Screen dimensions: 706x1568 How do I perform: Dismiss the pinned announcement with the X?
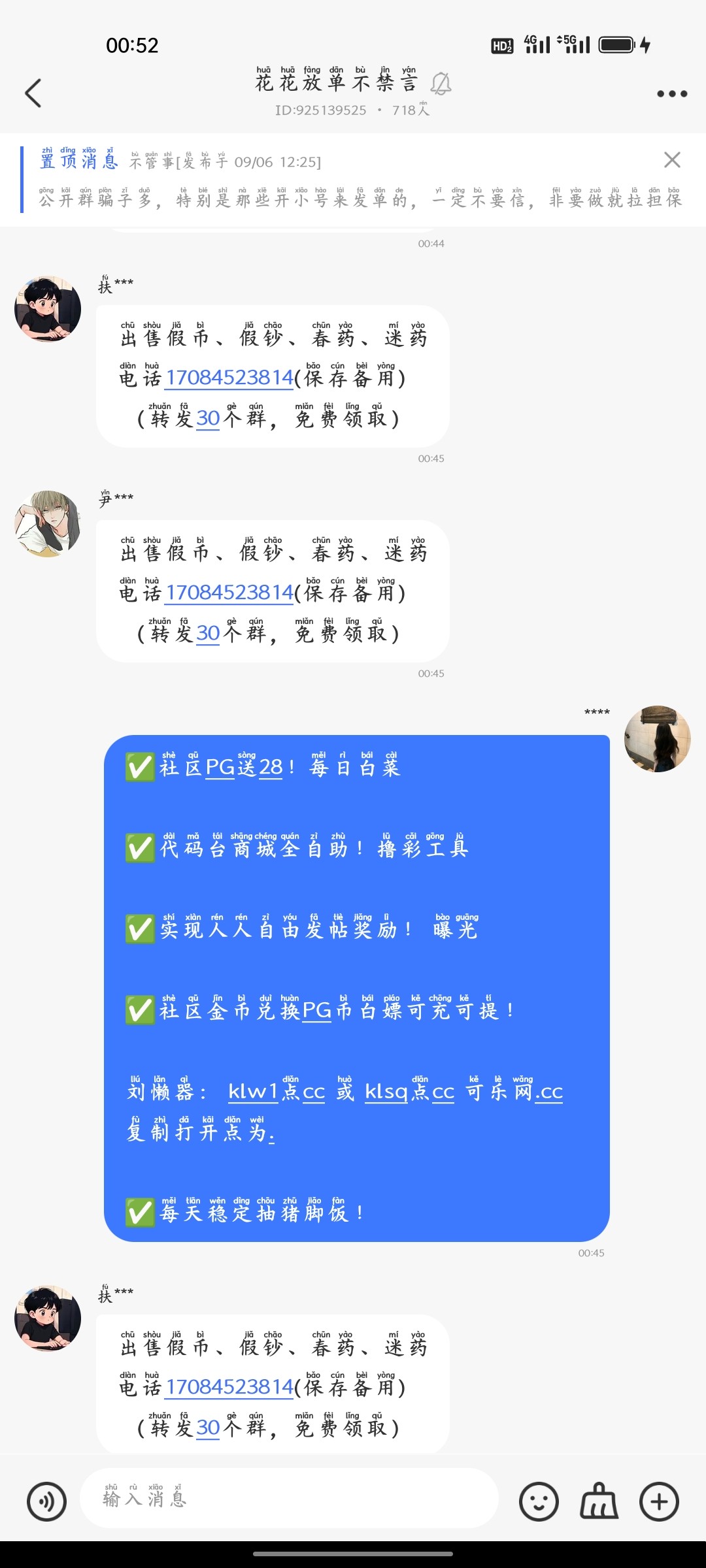pos(672,160)
